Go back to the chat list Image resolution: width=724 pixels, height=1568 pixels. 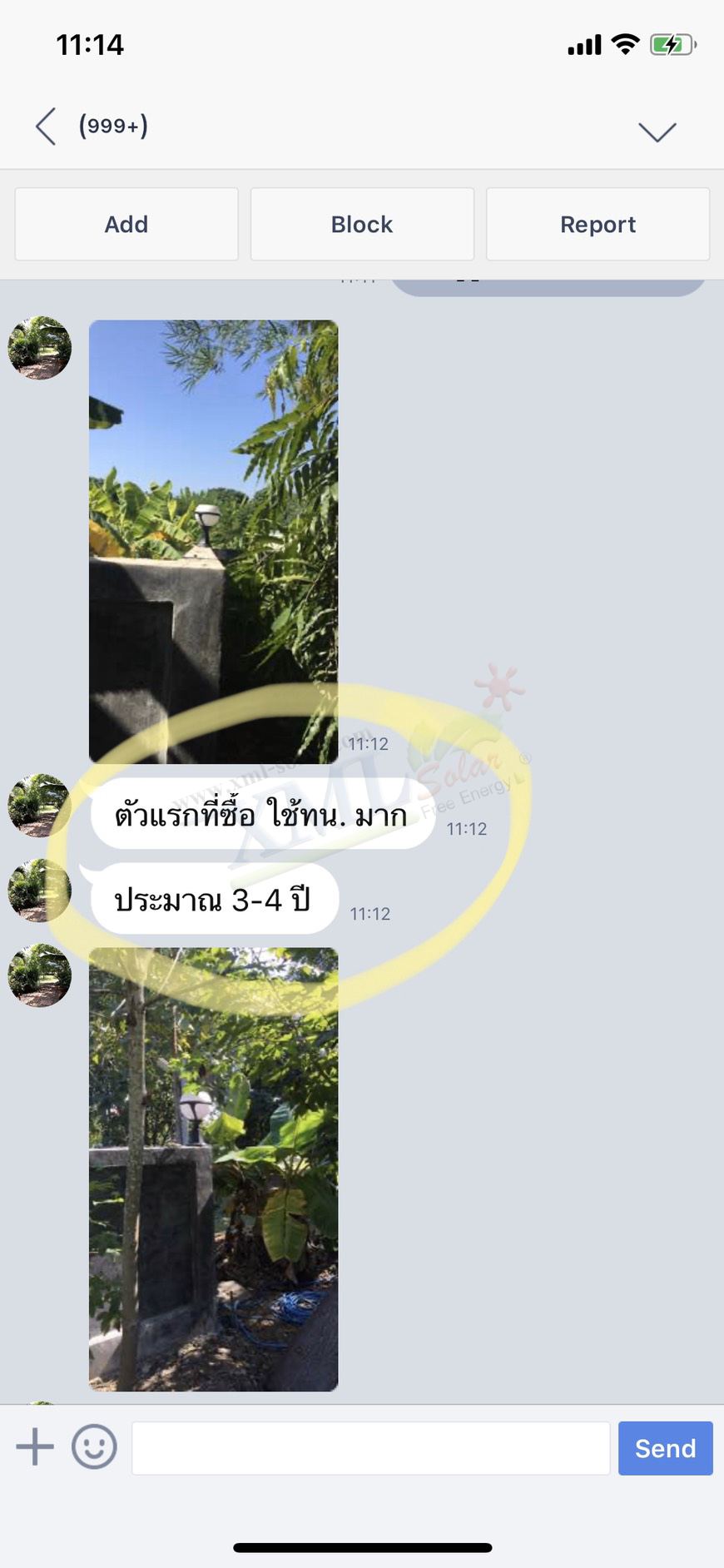[x=47, y=127]
